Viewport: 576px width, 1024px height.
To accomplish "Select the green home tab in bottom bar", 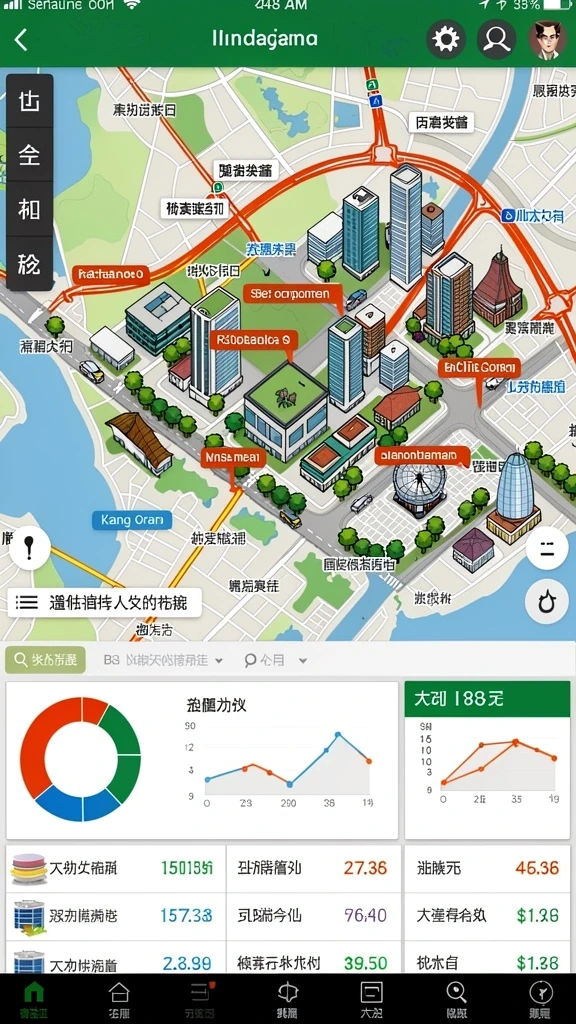I will tap(33, 999).
